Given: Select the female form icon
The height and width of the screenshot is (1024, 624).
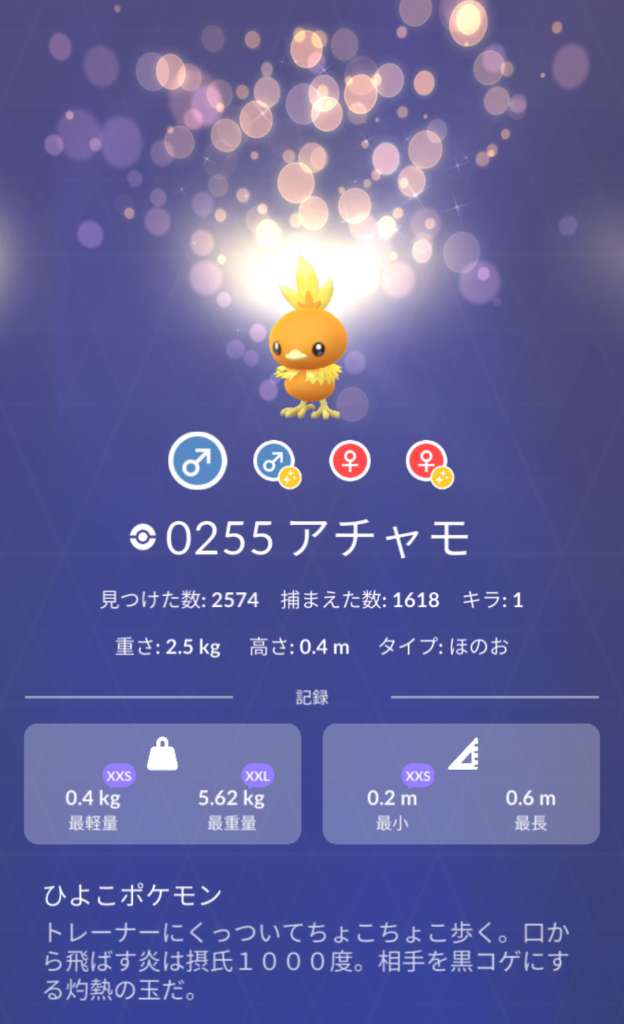Looking at the screenshot, I should [350, 461].
